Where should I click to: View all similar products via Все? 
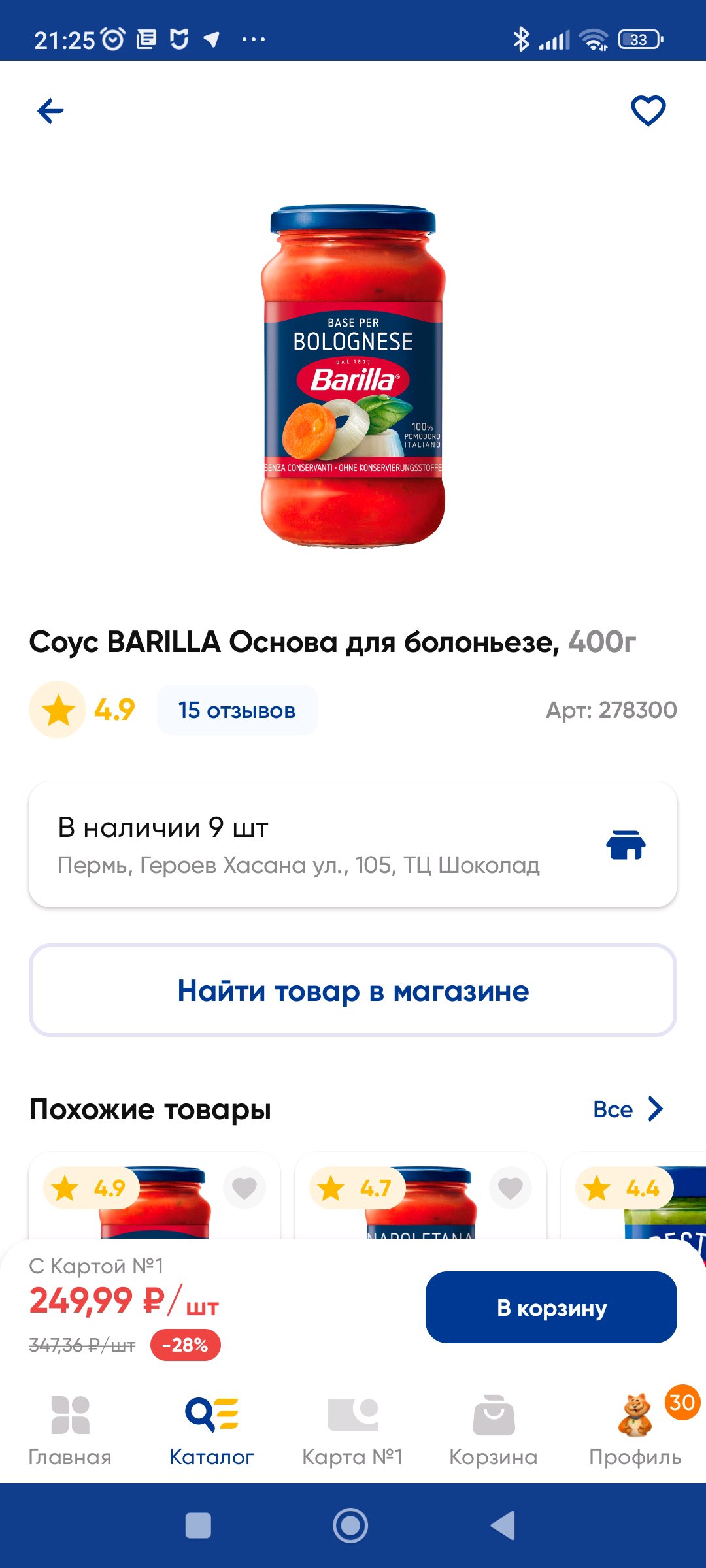pos(628,1109)
